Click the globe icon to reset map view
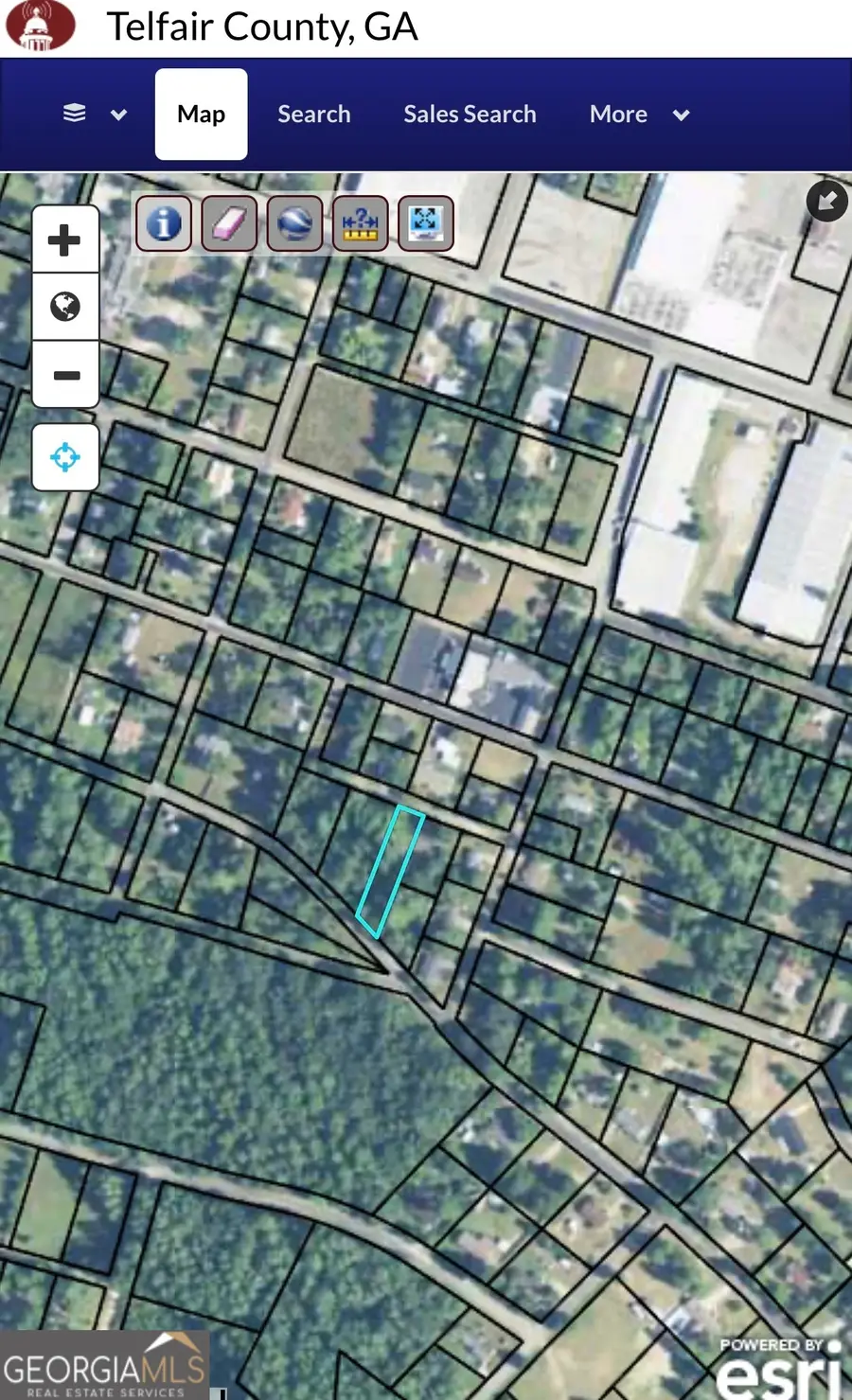This screenshot has height=1400, width=852. [x=64, y=307]
